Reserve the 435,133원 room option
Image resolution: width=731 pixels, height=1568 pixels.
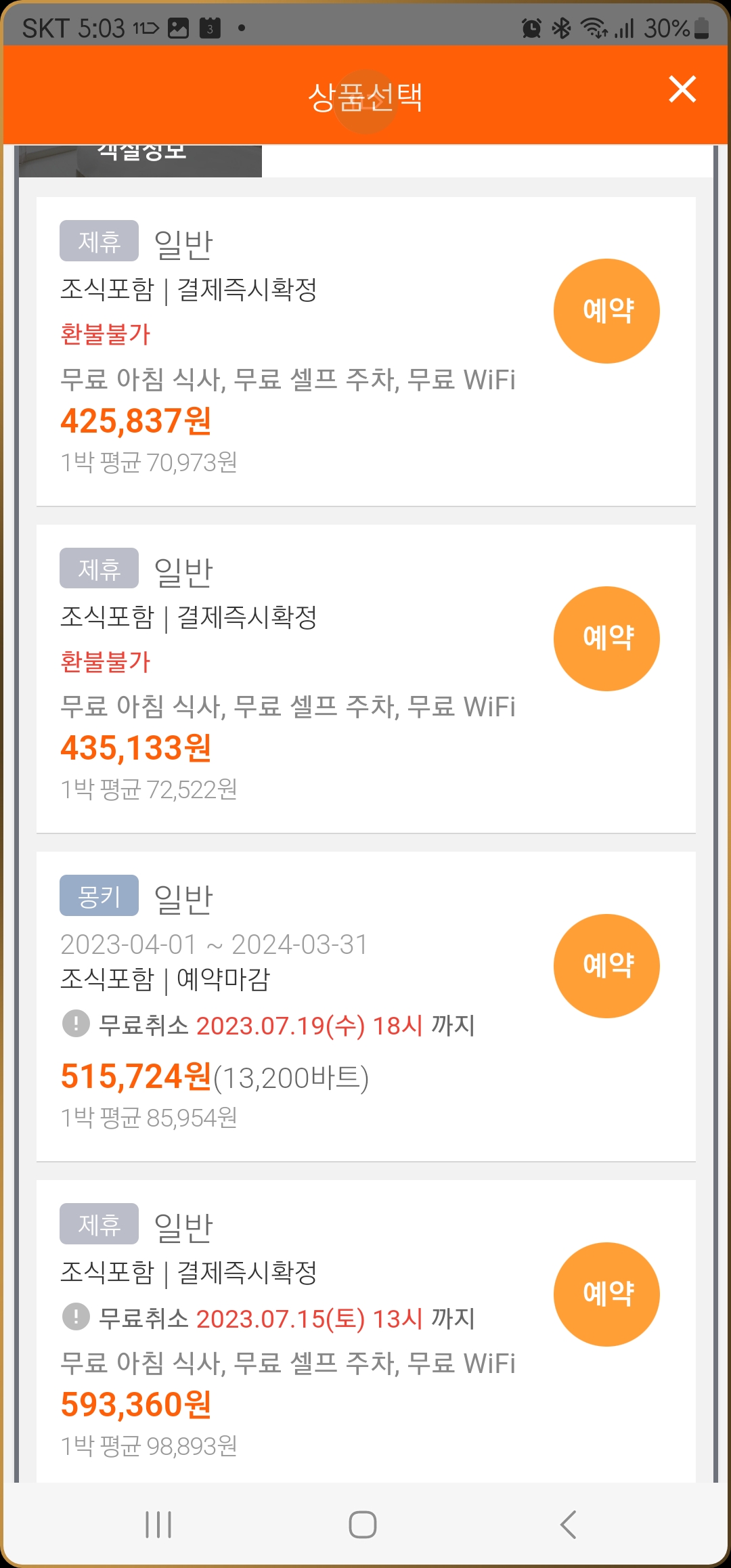[x=606, y=638]
